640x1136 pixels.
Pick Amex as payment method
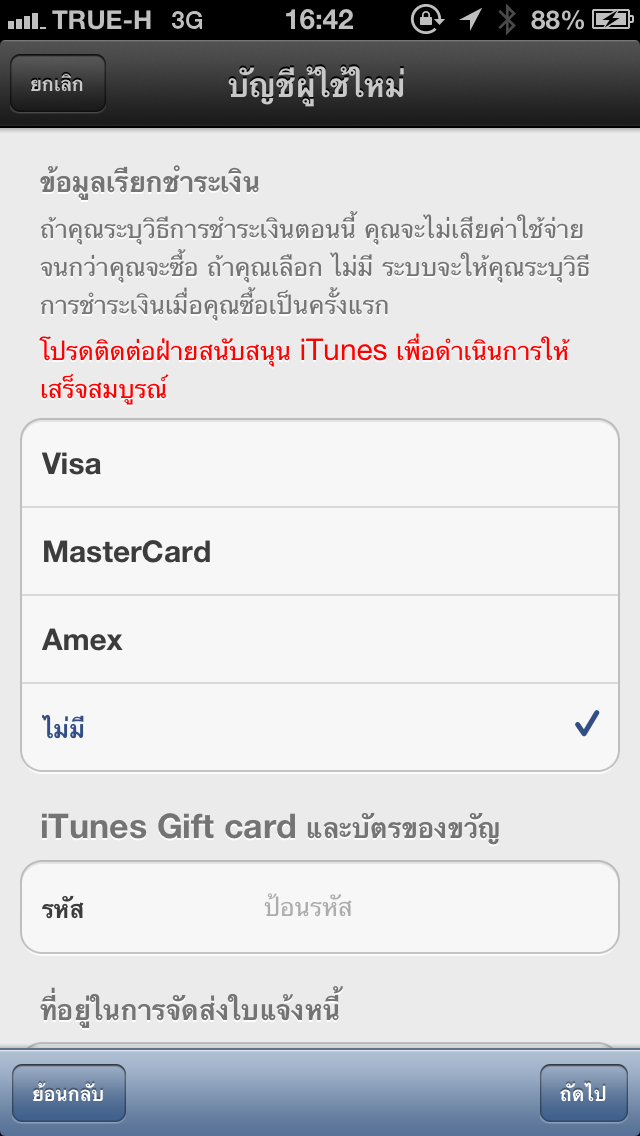[320, 639]
